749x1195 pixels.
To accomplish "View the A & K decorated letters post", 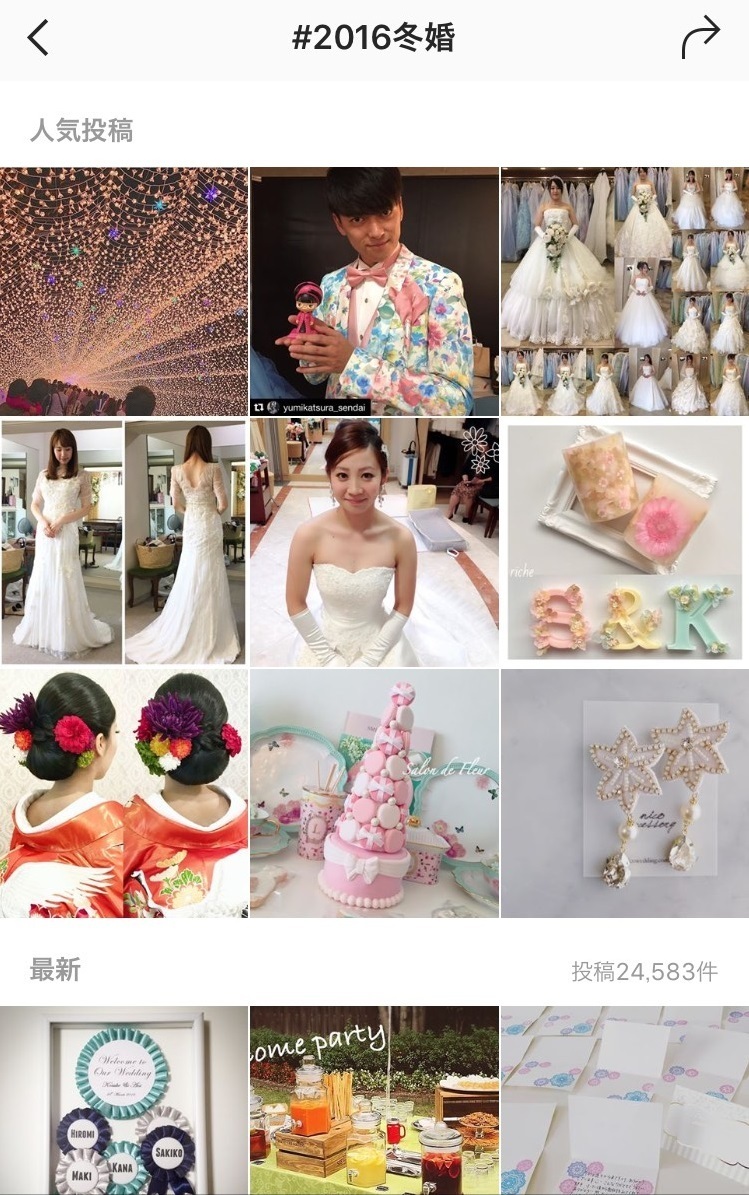I will [x=624, y=543].
